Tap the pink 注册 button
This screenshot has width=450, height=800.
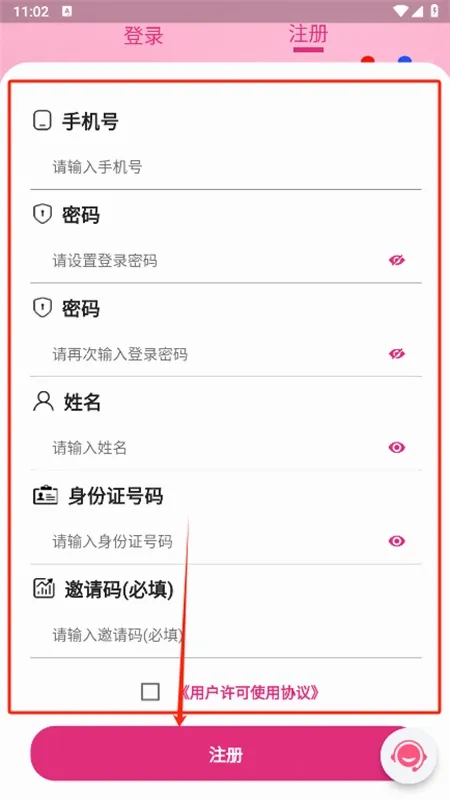226,754
